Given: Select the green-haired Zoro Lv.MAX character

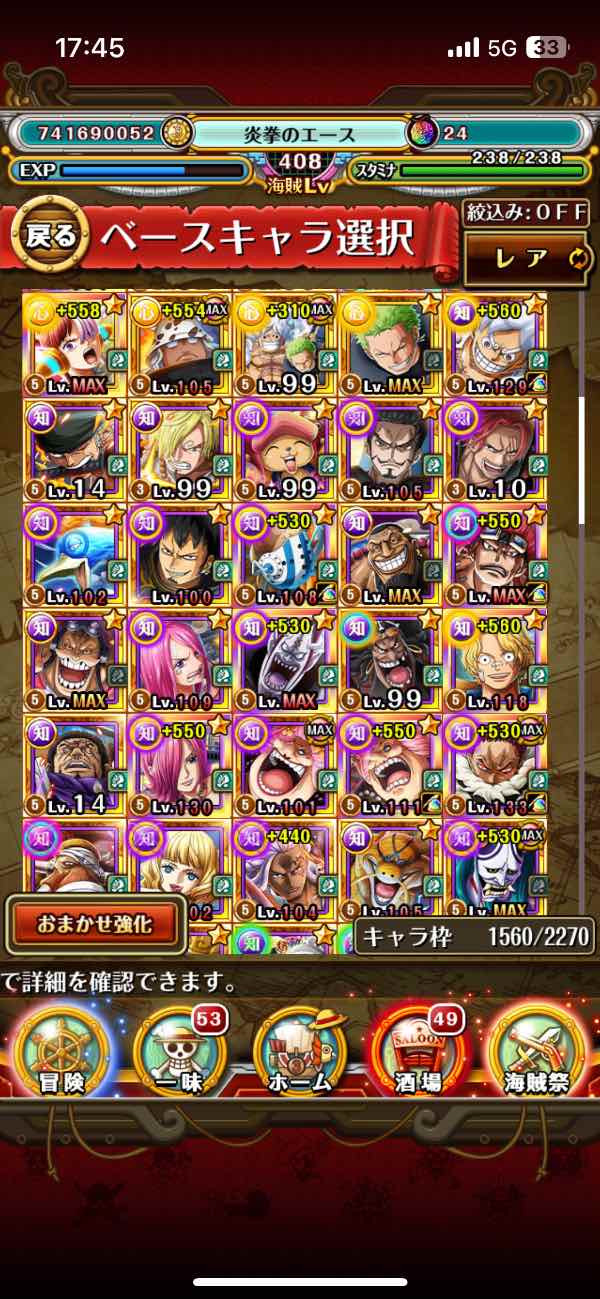Looking at the screenshot, I should coord(390,345).
